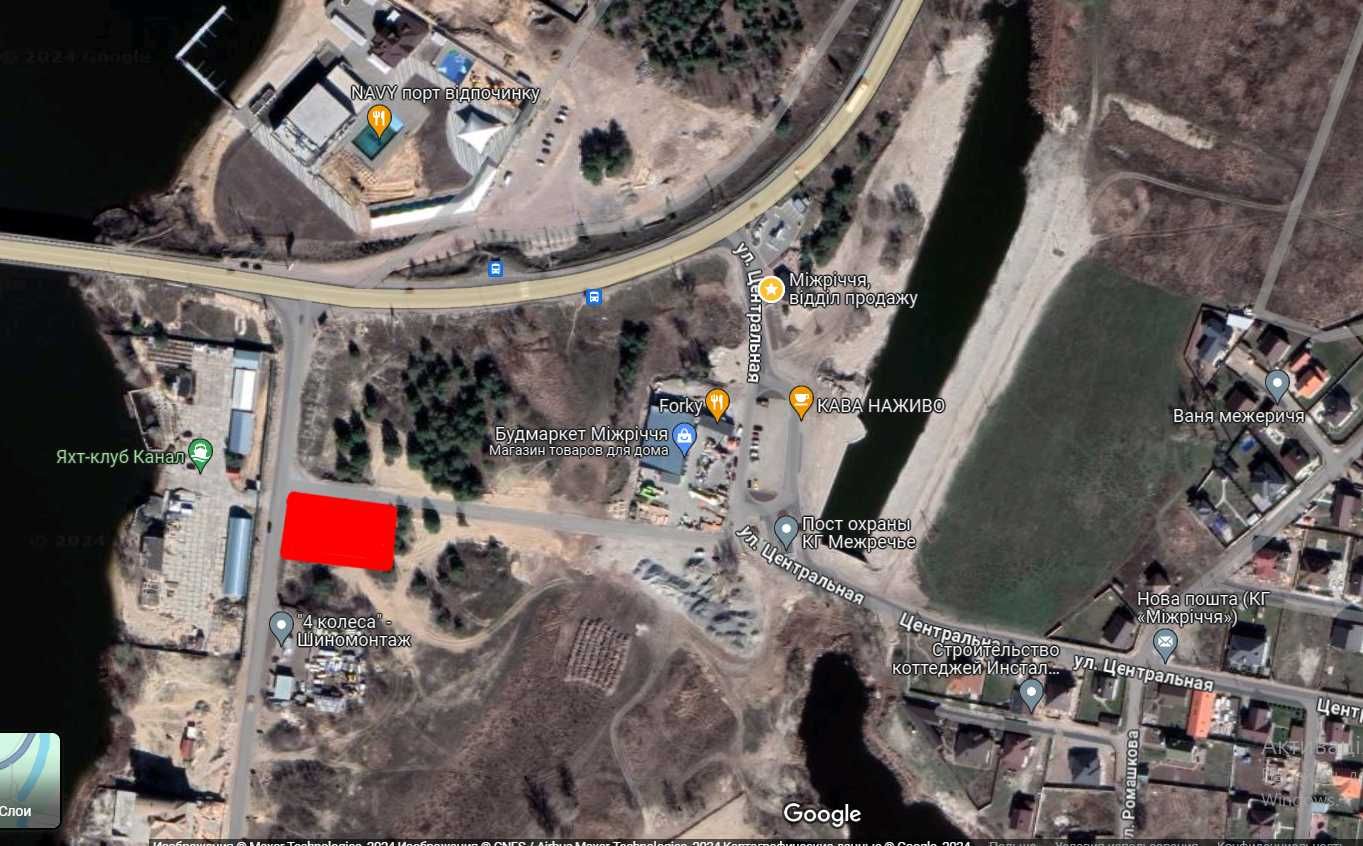Open the Forky restaurant pin
Screen dimensions: 1363x846
coord(717,404)
